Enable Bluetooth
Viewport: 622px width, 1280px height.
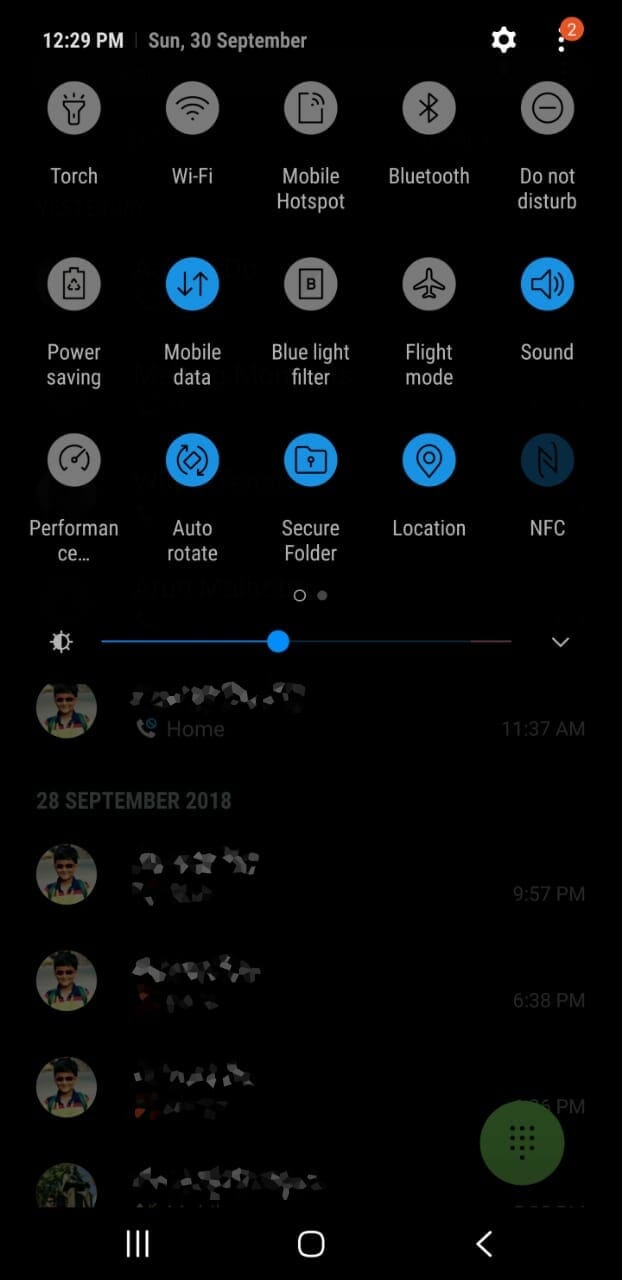429,108
